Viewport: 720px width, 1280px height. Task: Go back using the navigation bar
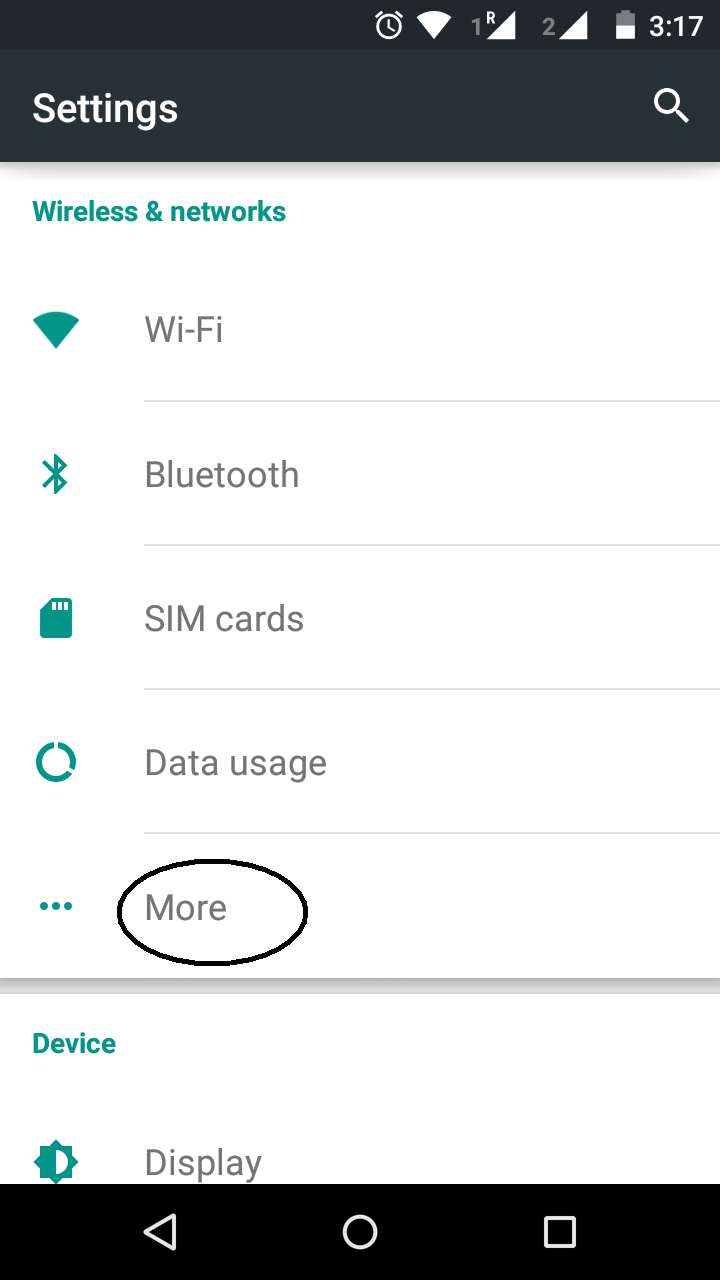click(160, 1232)
